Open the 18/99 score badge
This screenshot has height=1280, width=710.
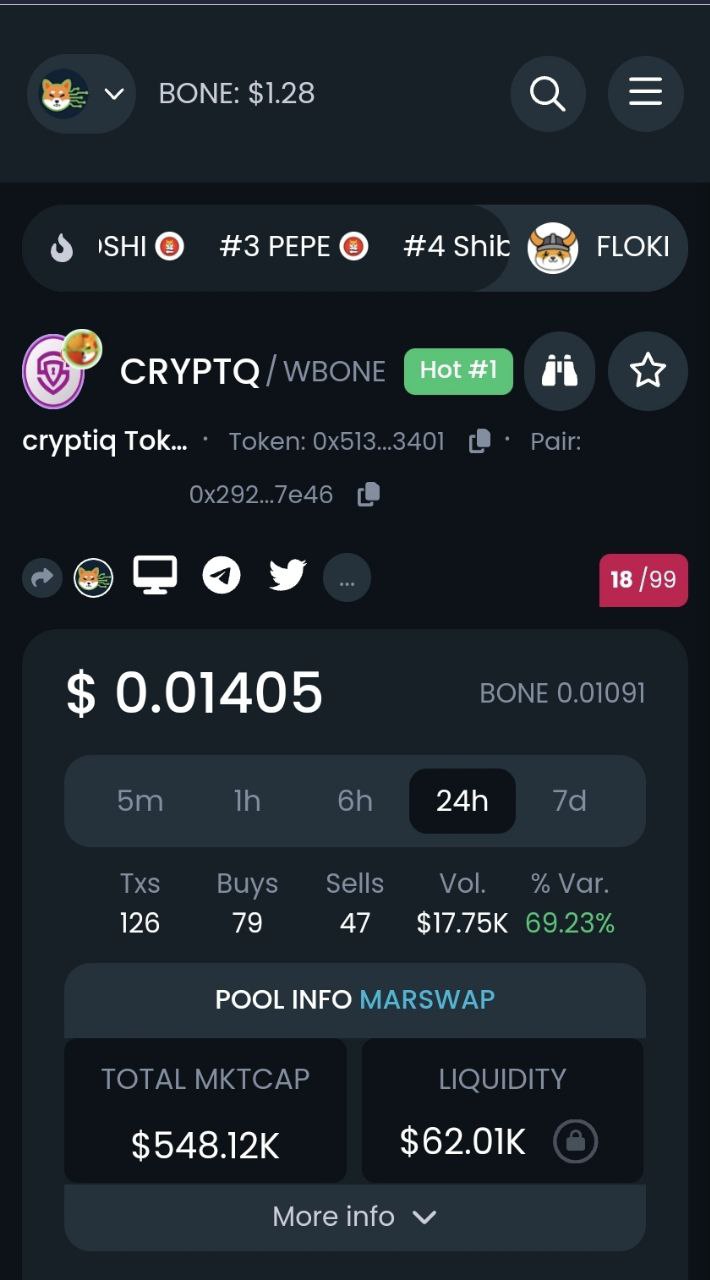[x=643, y=579]
